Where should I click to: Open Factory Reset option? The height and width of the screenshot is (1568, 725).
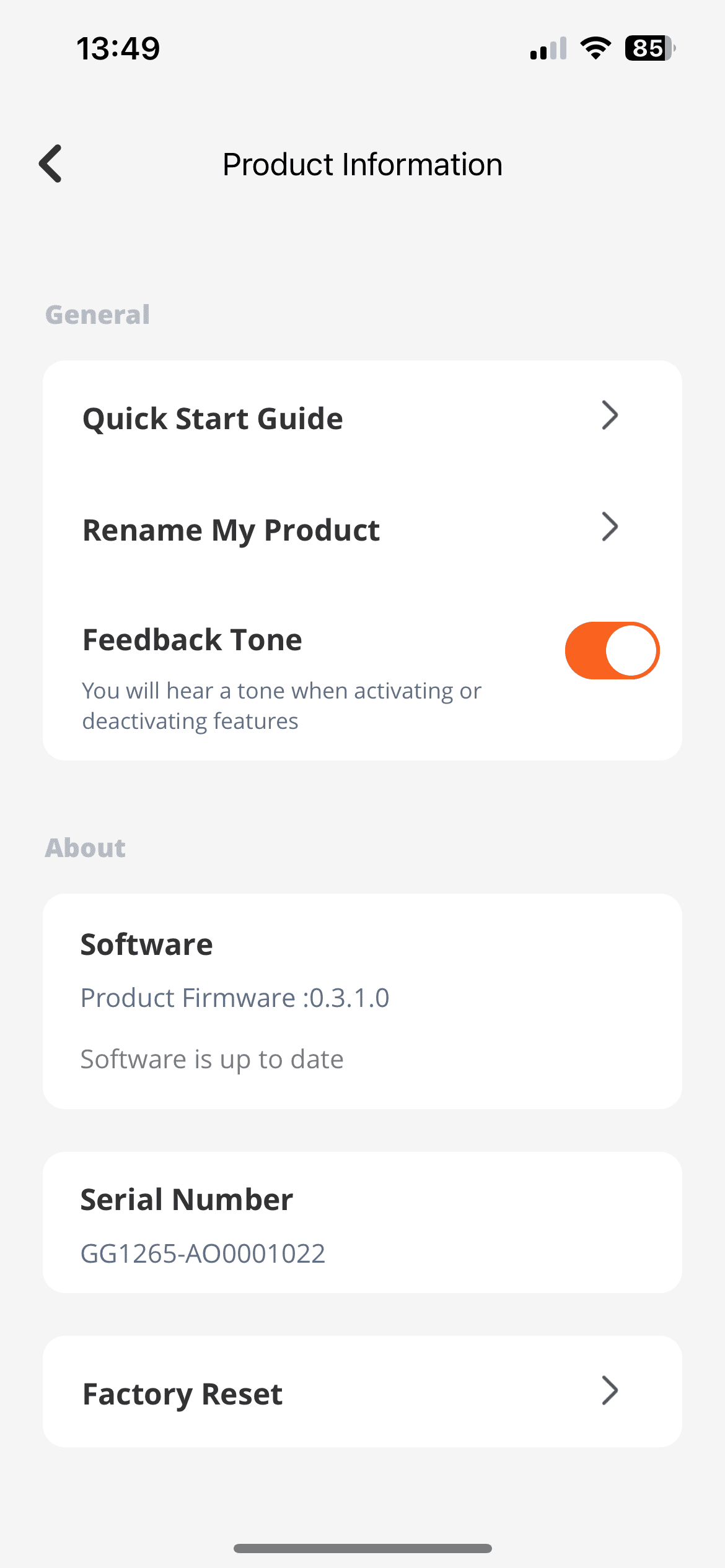pyautogui.click(x=362, y=1393)
